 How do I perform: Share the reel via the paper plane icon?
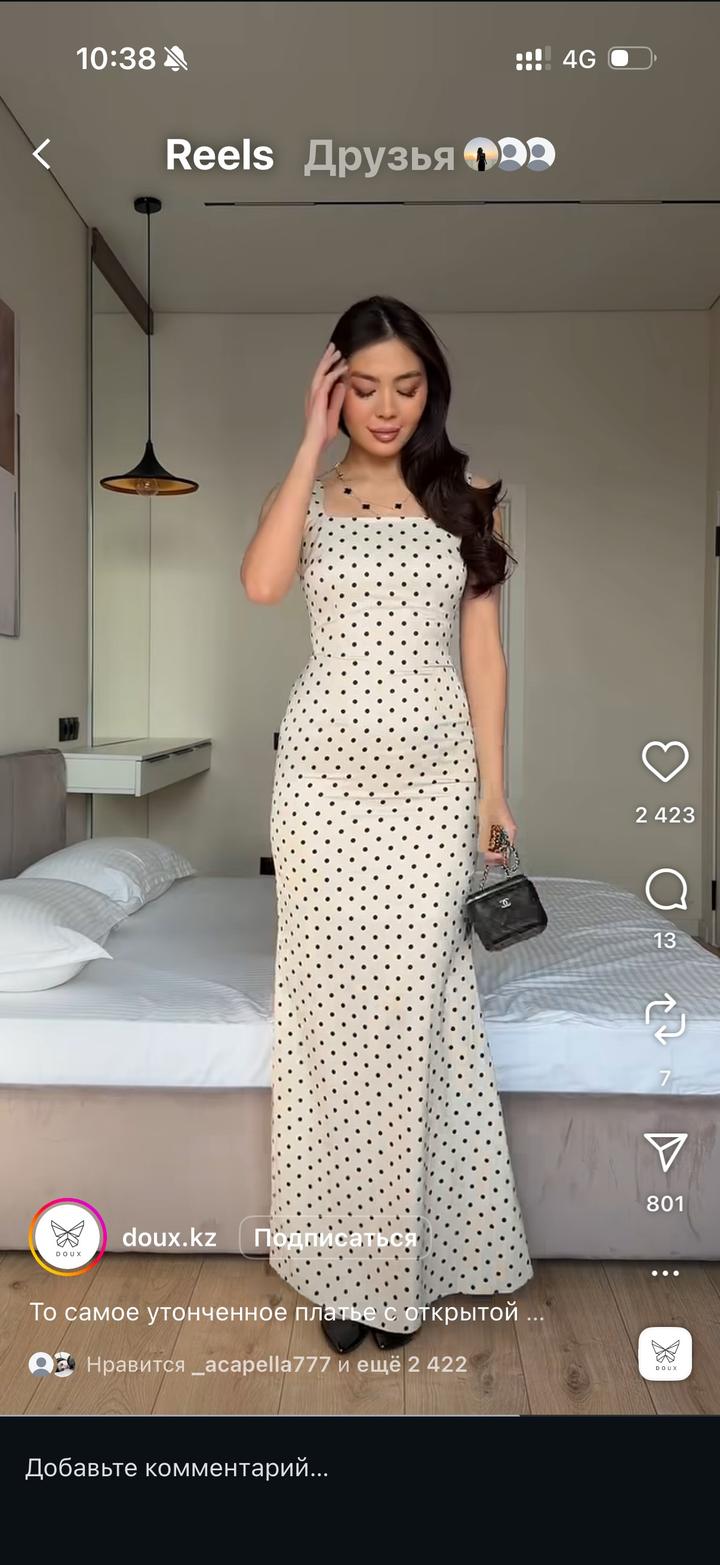(665, 1153)
